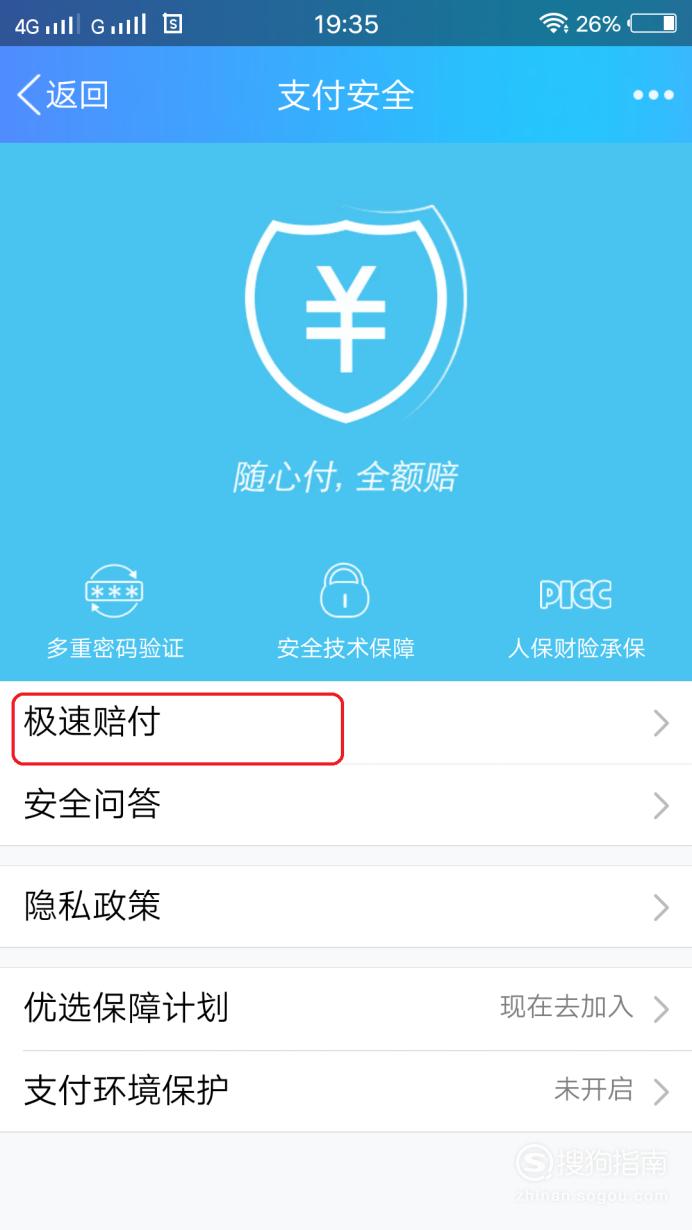Join the 优选保障计划 plan
Image resolution: width=692 pixels, height=1230 pixels.
346,1008
